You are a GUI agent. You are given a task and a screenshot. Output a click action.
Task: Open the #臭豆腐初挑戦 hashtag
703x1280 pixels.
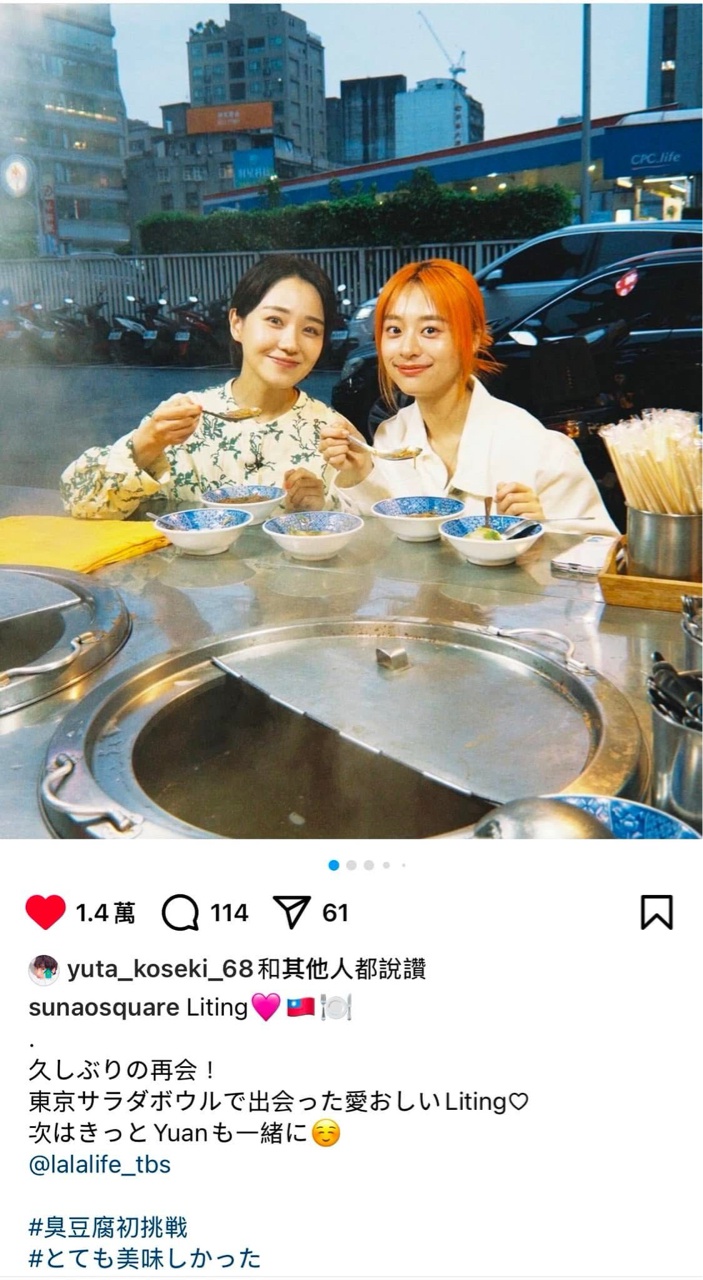click(108, 1226)
